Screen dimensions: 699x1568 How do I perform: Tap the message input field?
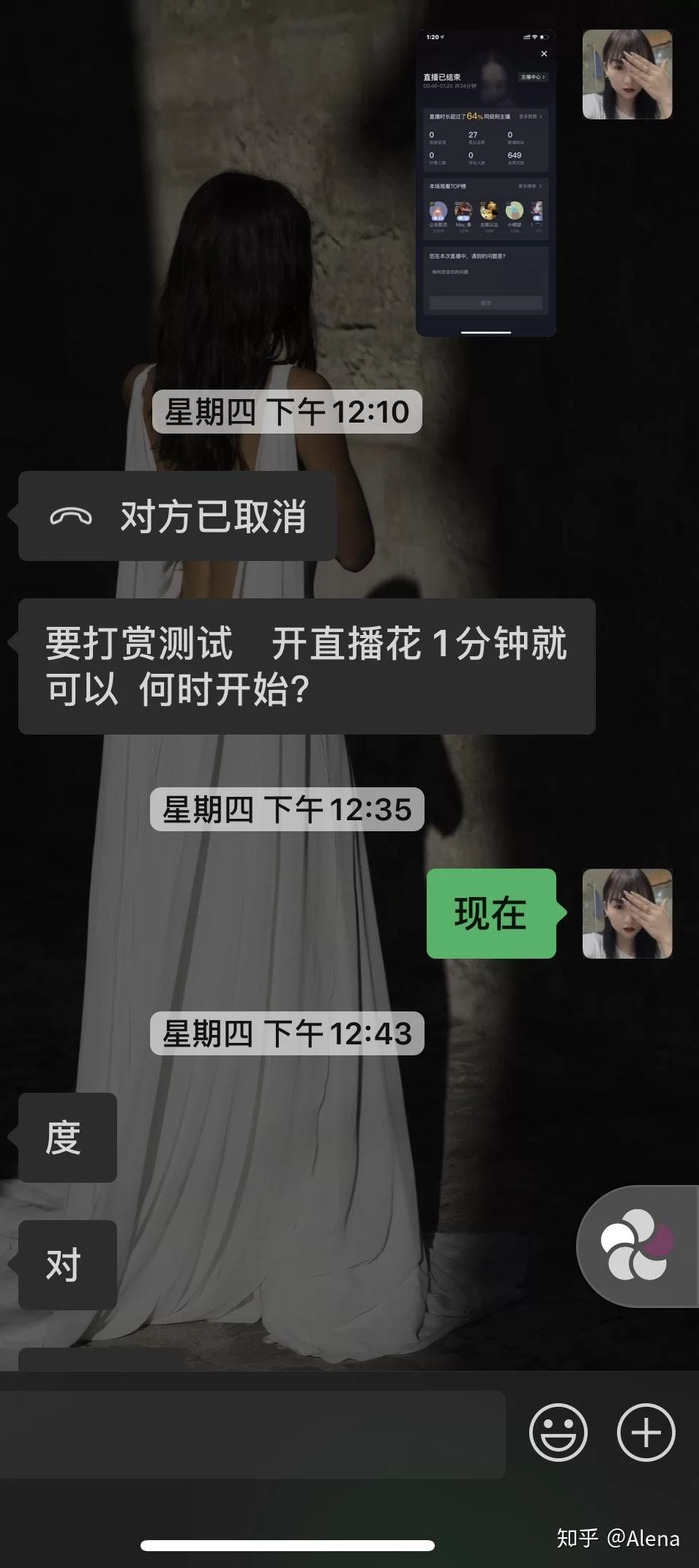click(x=253, y=1434)
